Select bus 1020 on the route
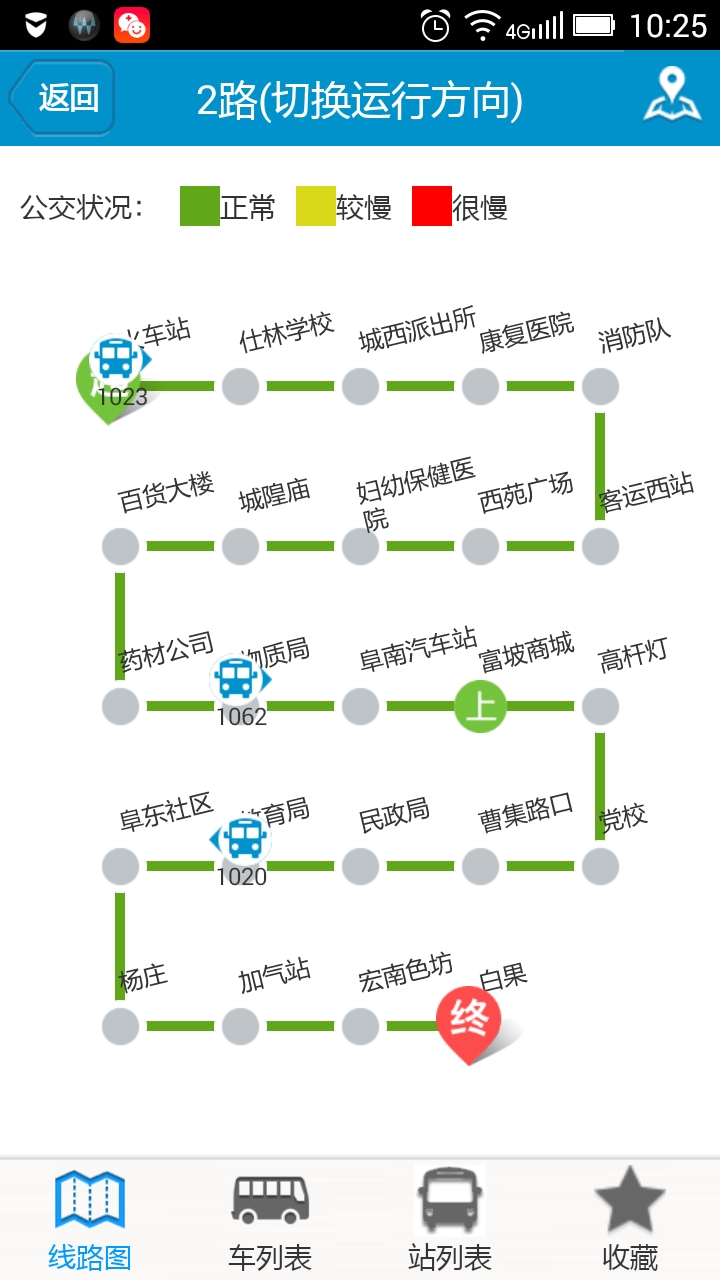The image size is (720, 1280). tap(240, 848)
